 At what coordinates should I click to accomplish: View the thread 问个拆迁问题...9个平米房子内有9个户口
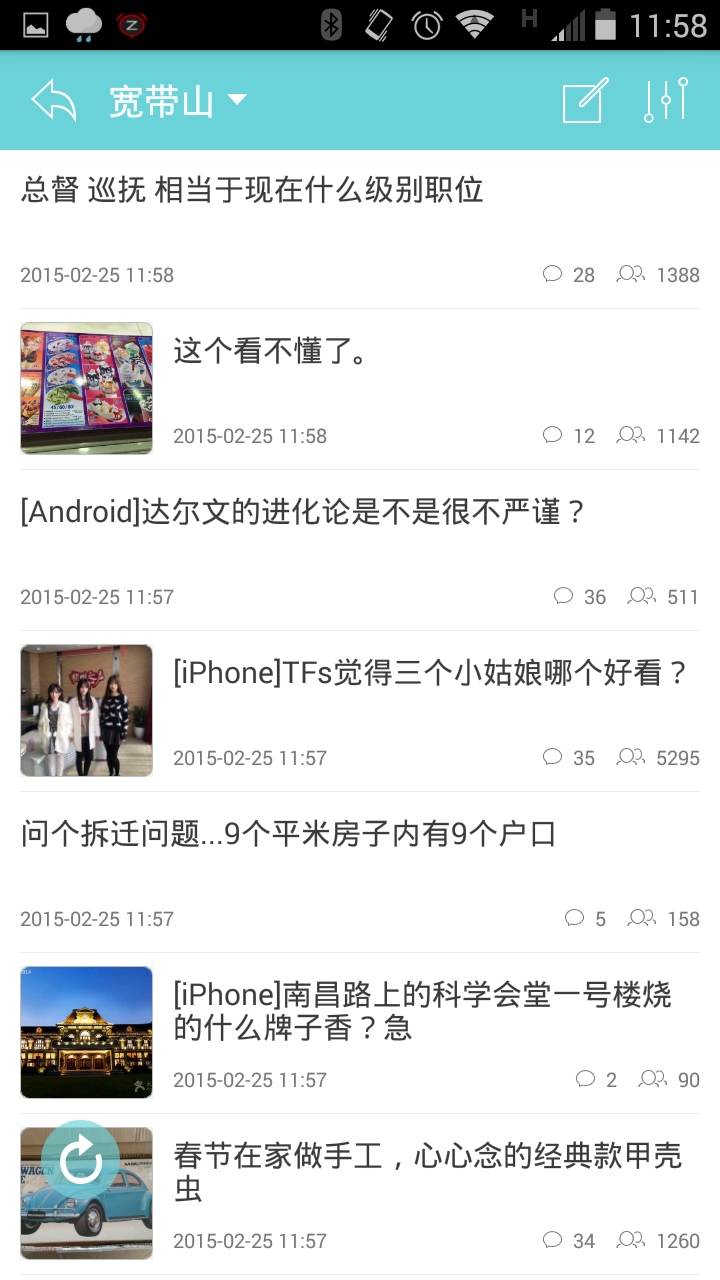289,834
